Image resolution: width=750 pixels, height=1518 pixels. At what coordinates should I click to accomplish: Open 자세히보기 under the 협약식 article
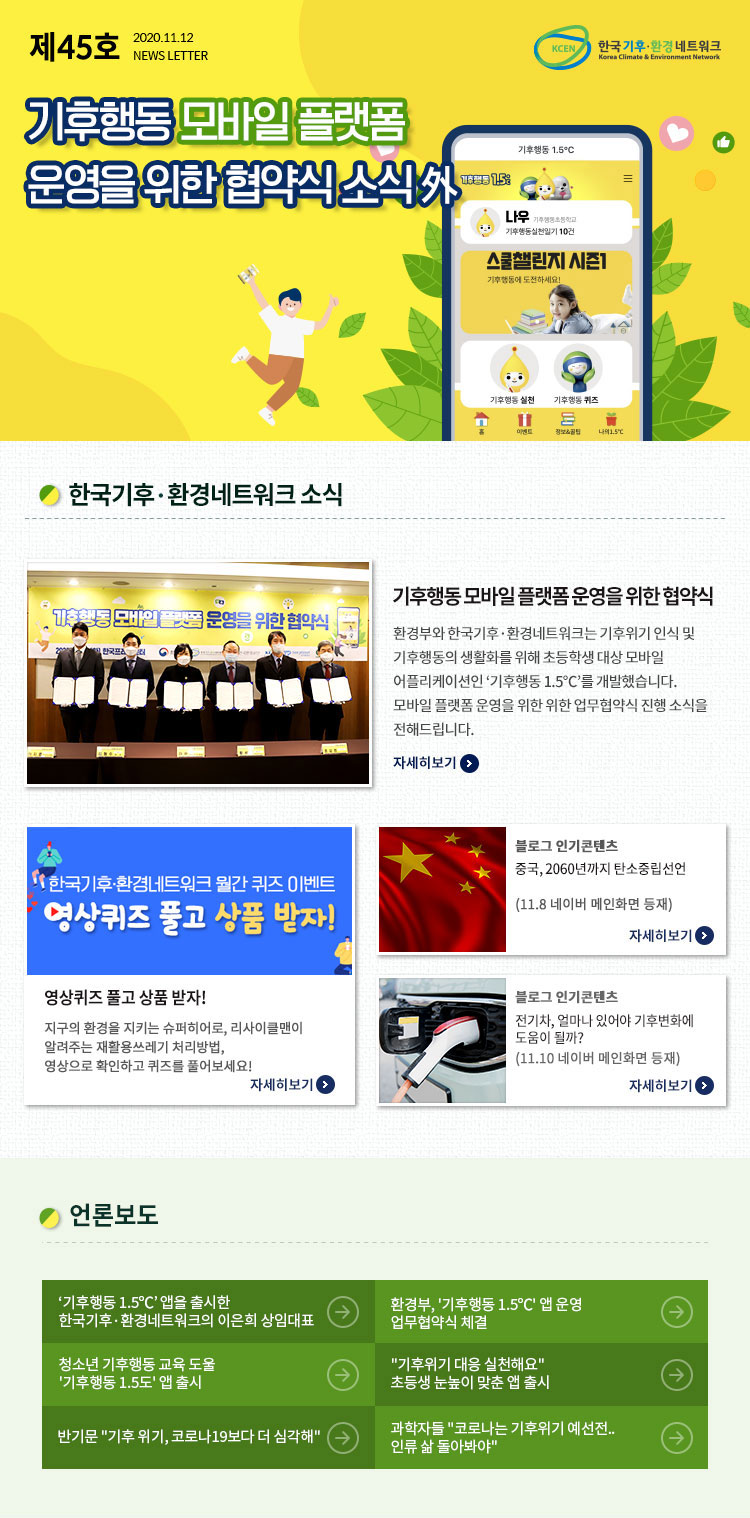pyautogui.click(x=435, y=763)
